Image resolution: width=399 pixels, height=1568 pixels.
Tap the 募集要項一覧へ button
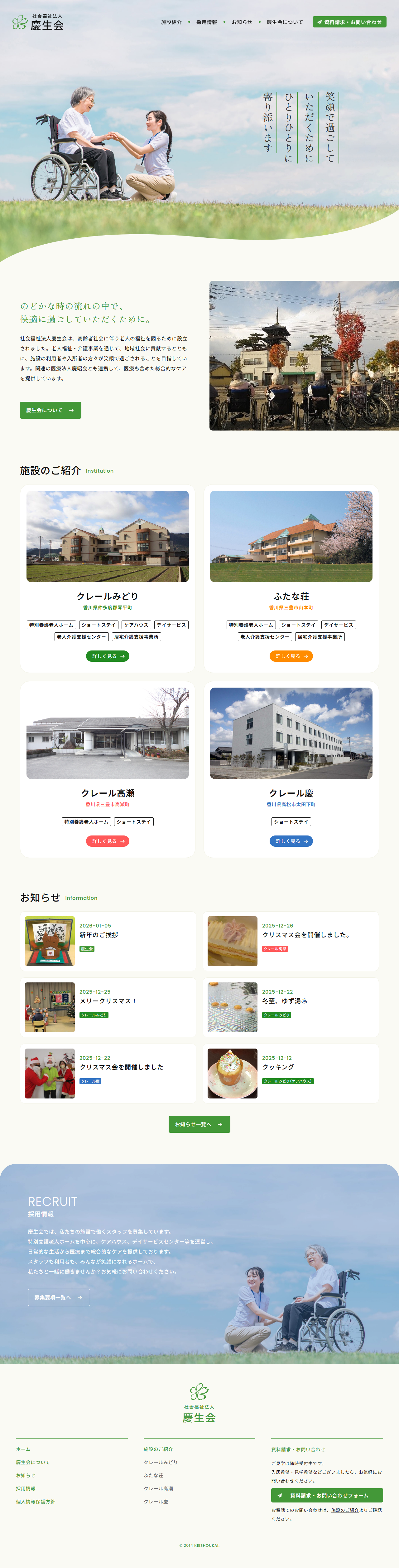point(58,1297)
